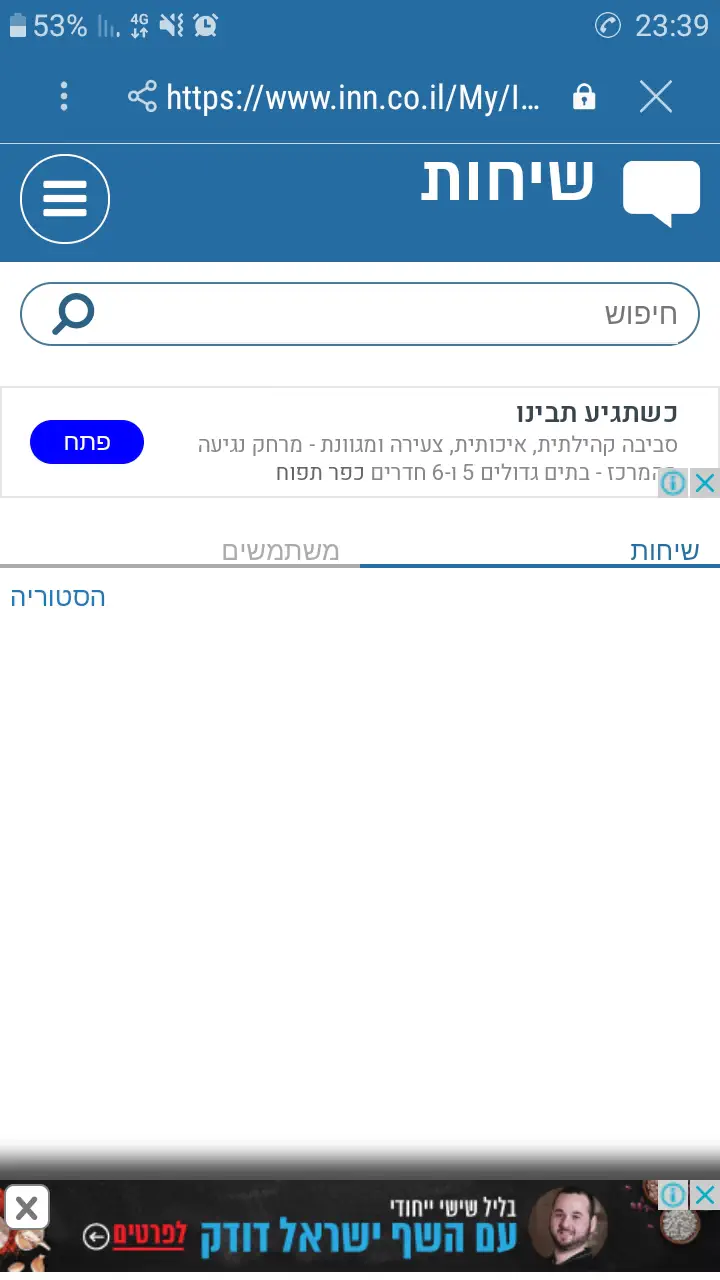Switch to the משתמשים tab
The width and height of the screenshot is (720, 1280).
(x=281, y=551)
